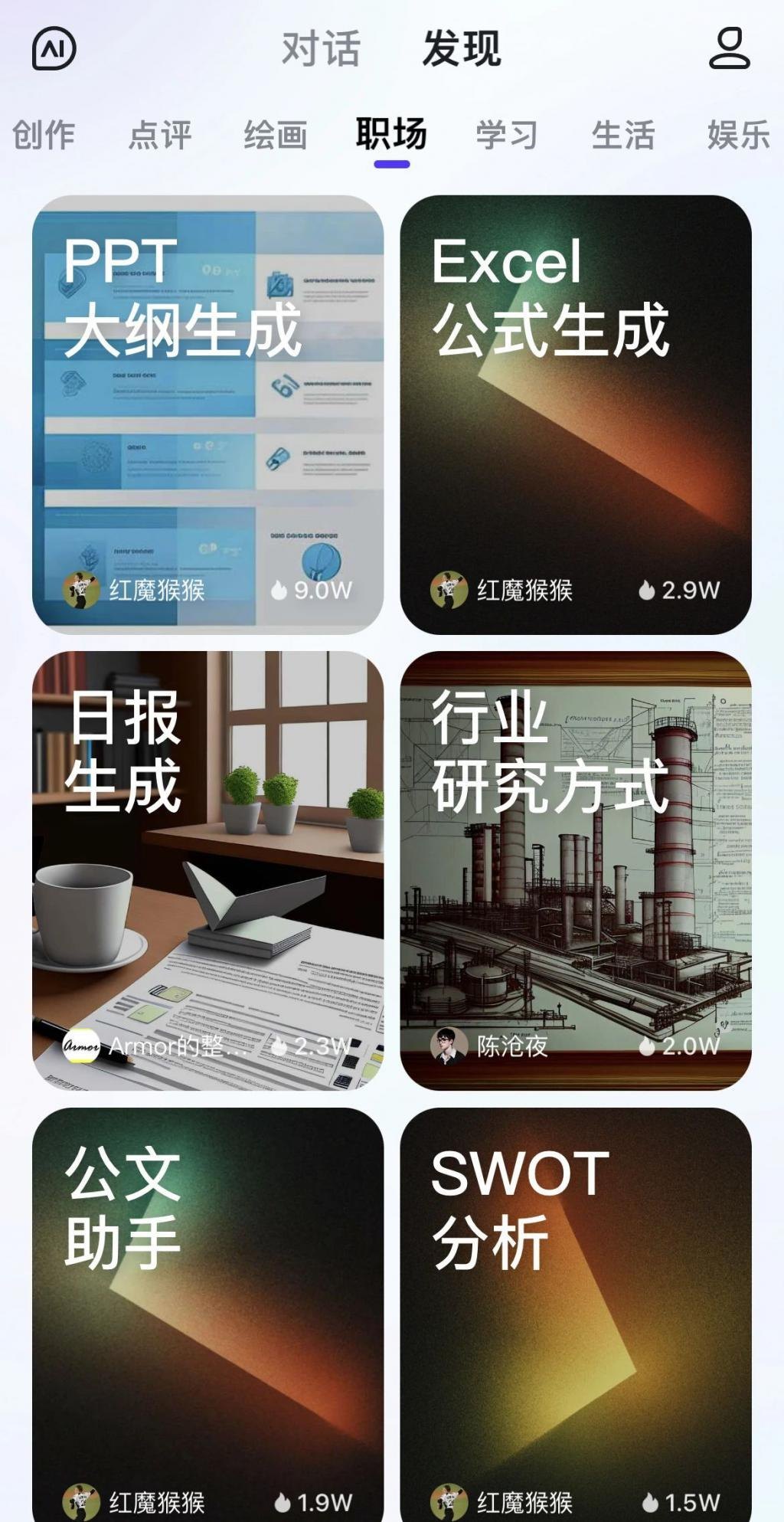Image resolution: width=784 pixels, height=1522 pixels.
Task: Stay on the 发现 tab by clicking it
Action: (x=461, y=48)
